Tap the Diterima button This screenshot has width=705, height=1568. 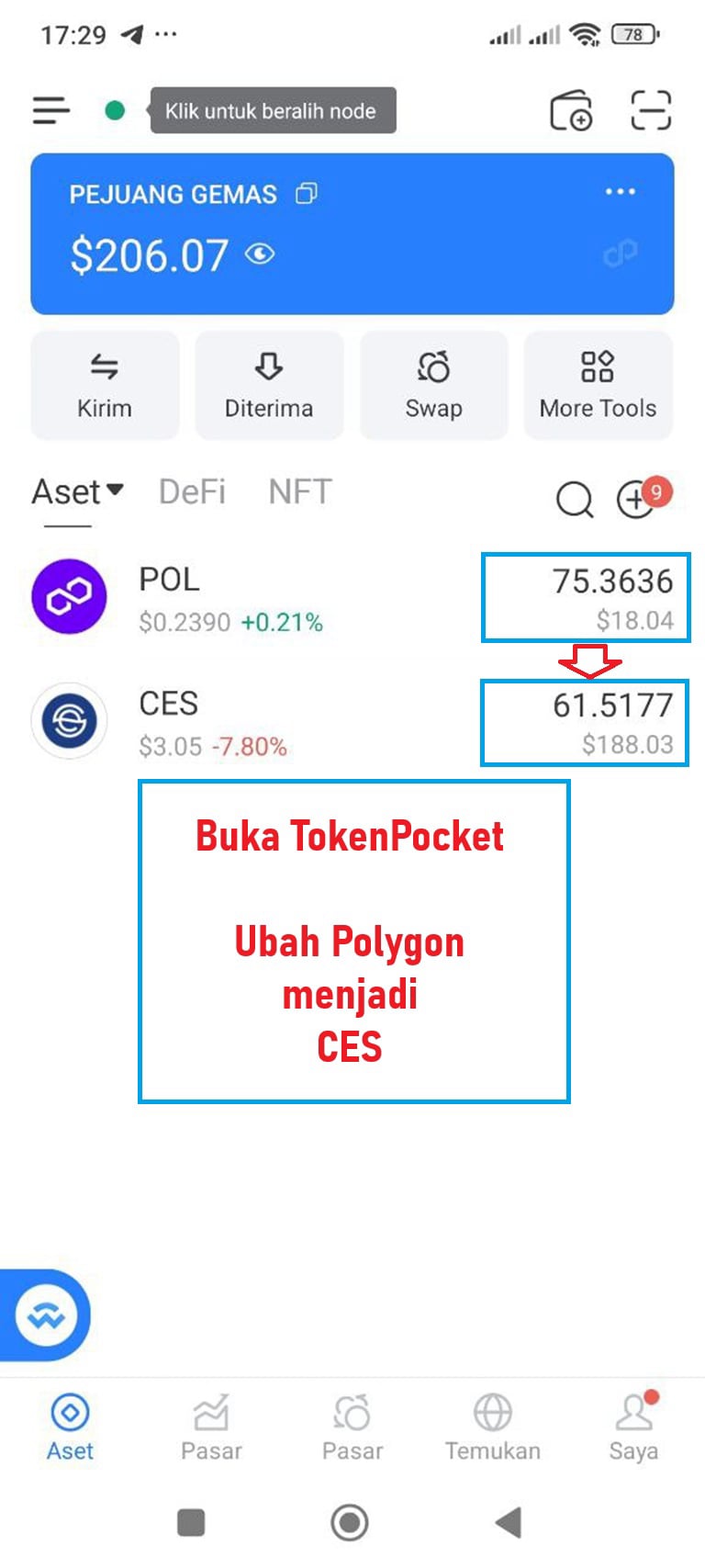pyautogui.click(x=269, y=386)
